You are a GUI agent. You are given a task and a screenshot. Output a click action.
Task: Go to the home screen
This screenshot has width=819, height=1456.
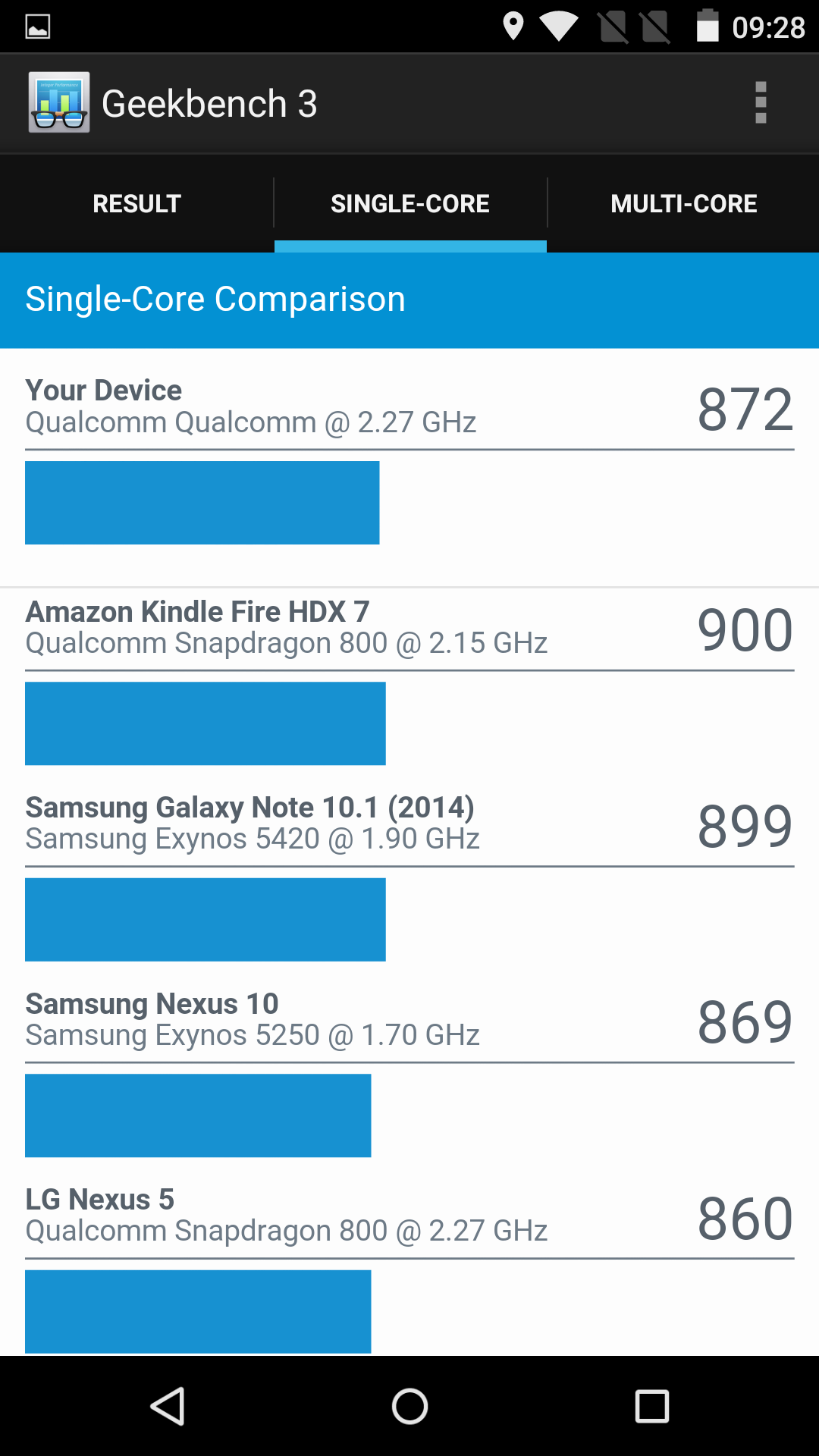(409, 1407)
